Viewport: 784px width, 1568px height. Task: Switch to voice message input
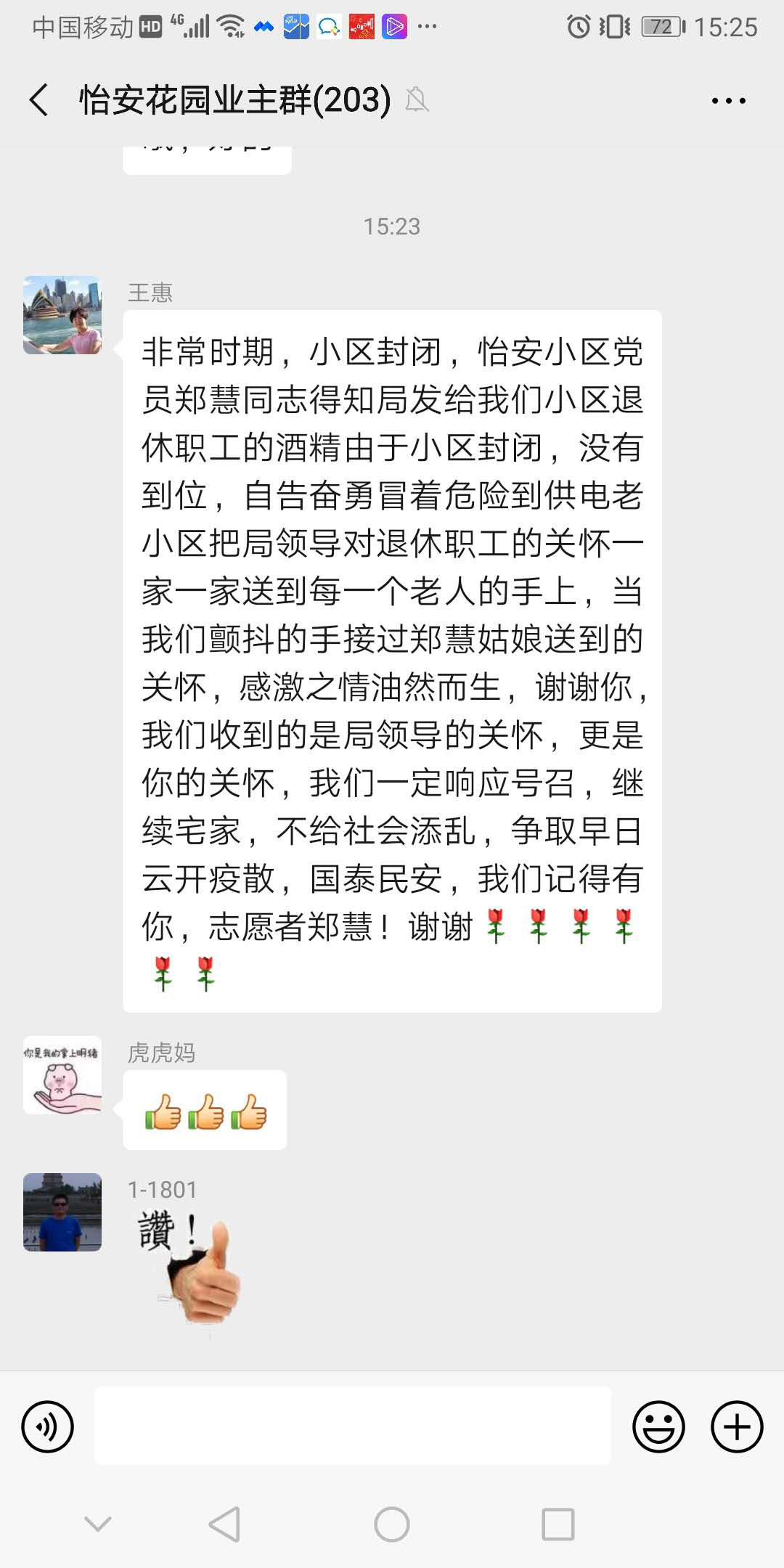[x=48, y=1426]
